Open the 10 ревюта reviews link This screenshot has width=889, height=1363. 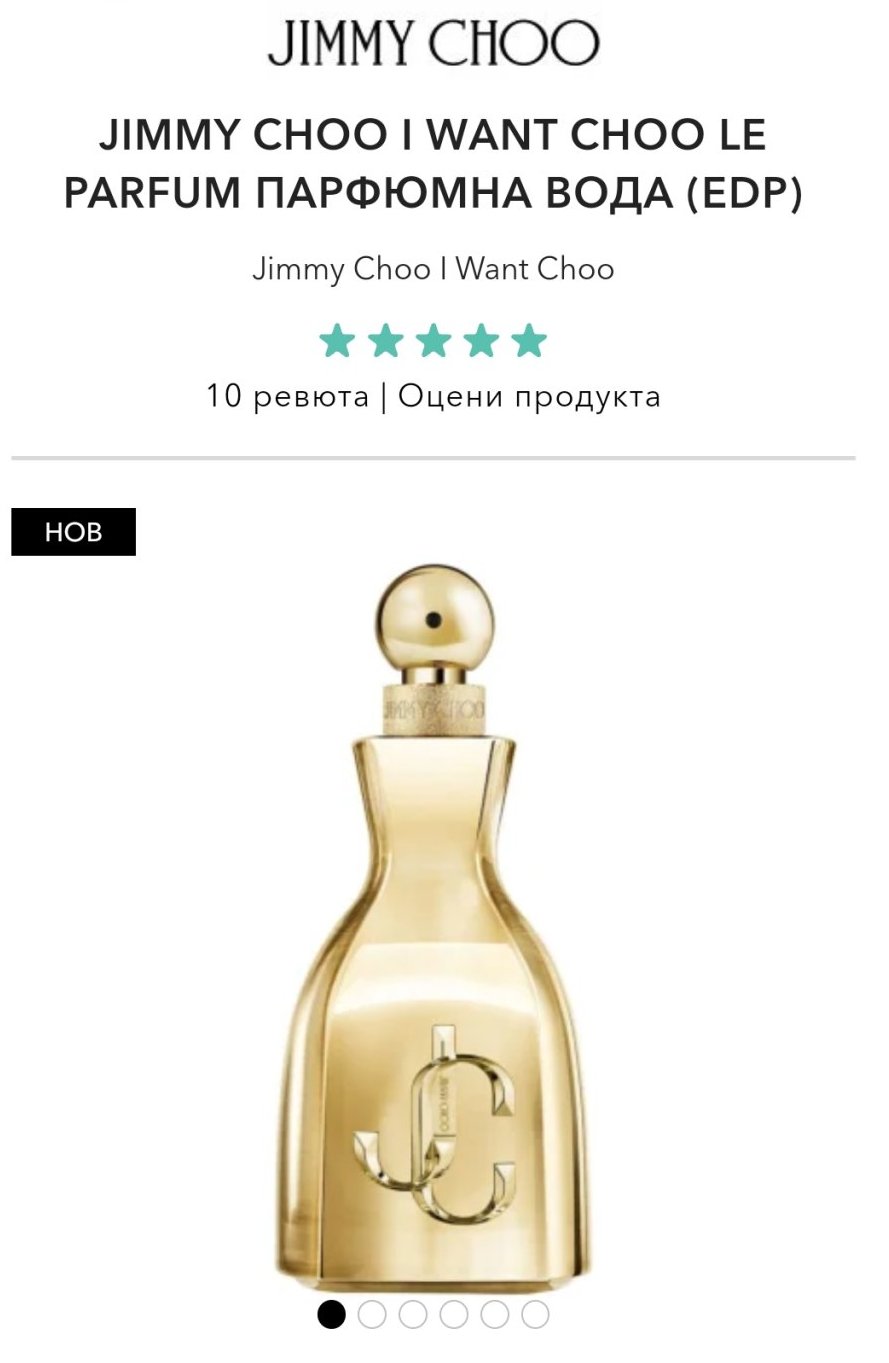click(x=287, y=396)
